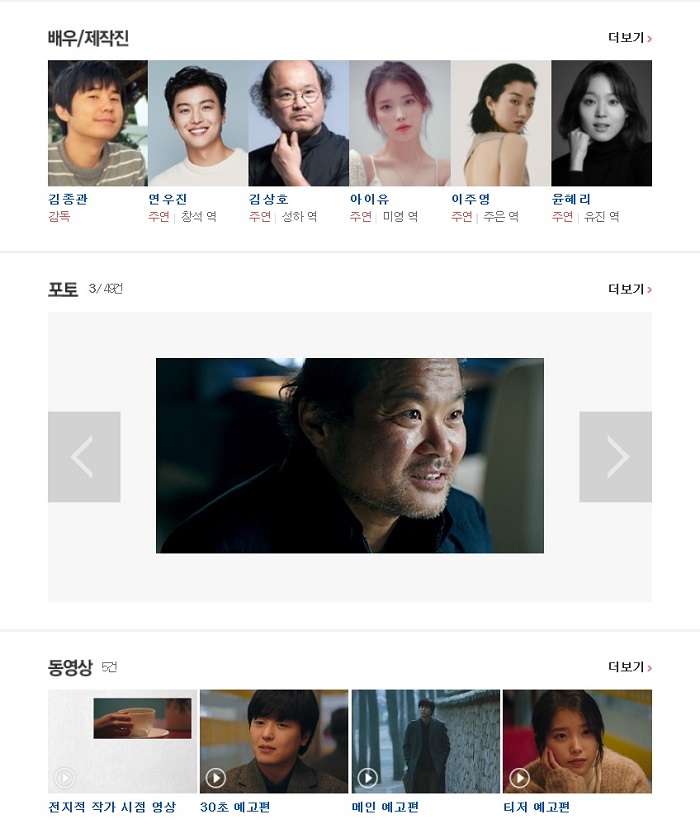
Task: Play the 30초 예고편 video
Action: (274, 741)
